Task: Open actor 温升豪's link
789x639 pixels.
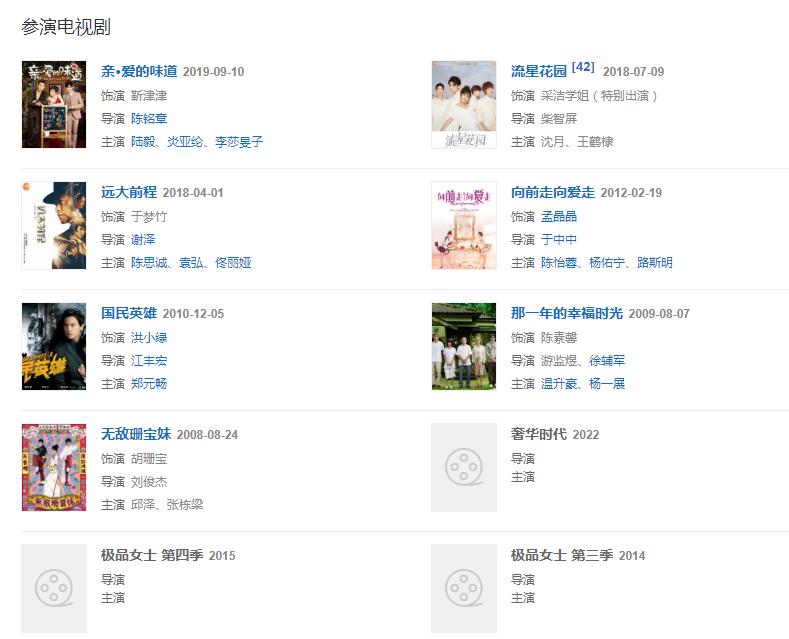Action: (559, 384)
